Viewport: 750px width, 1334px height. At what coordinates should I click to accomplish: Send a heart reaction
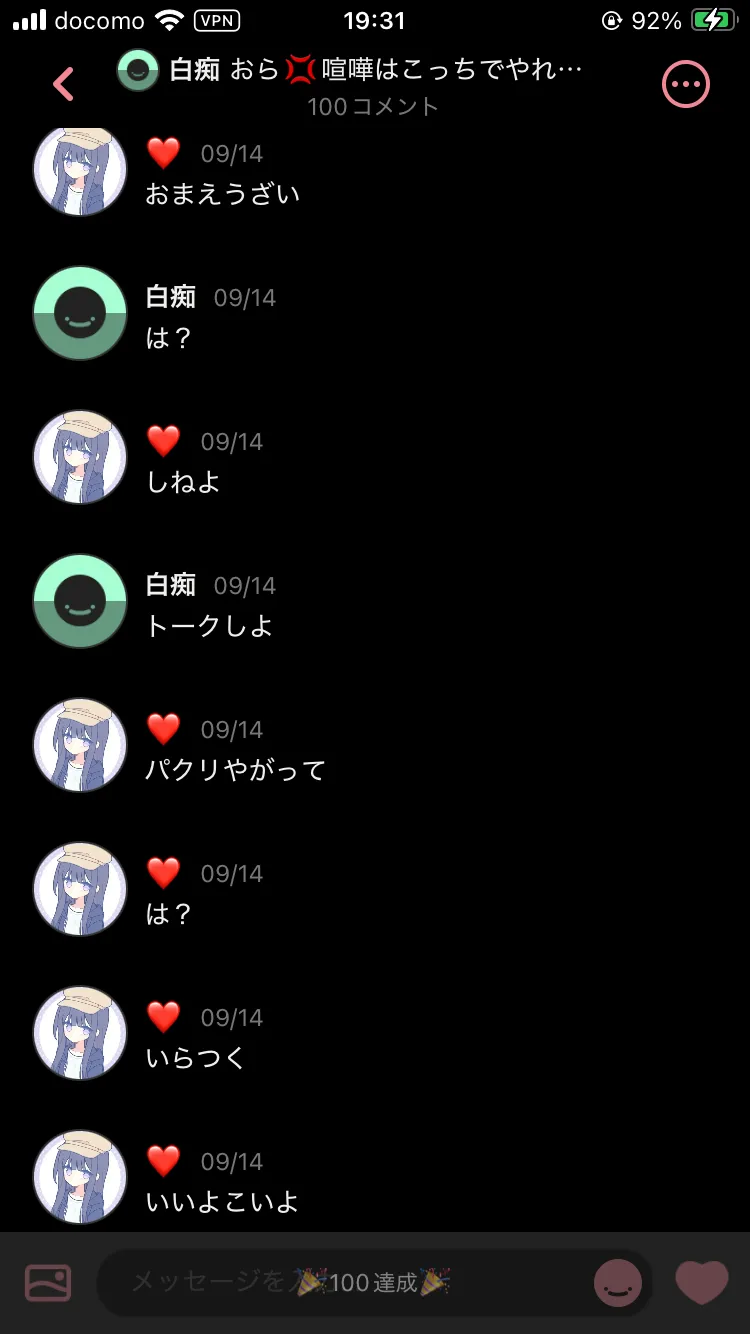[702, 1282]
